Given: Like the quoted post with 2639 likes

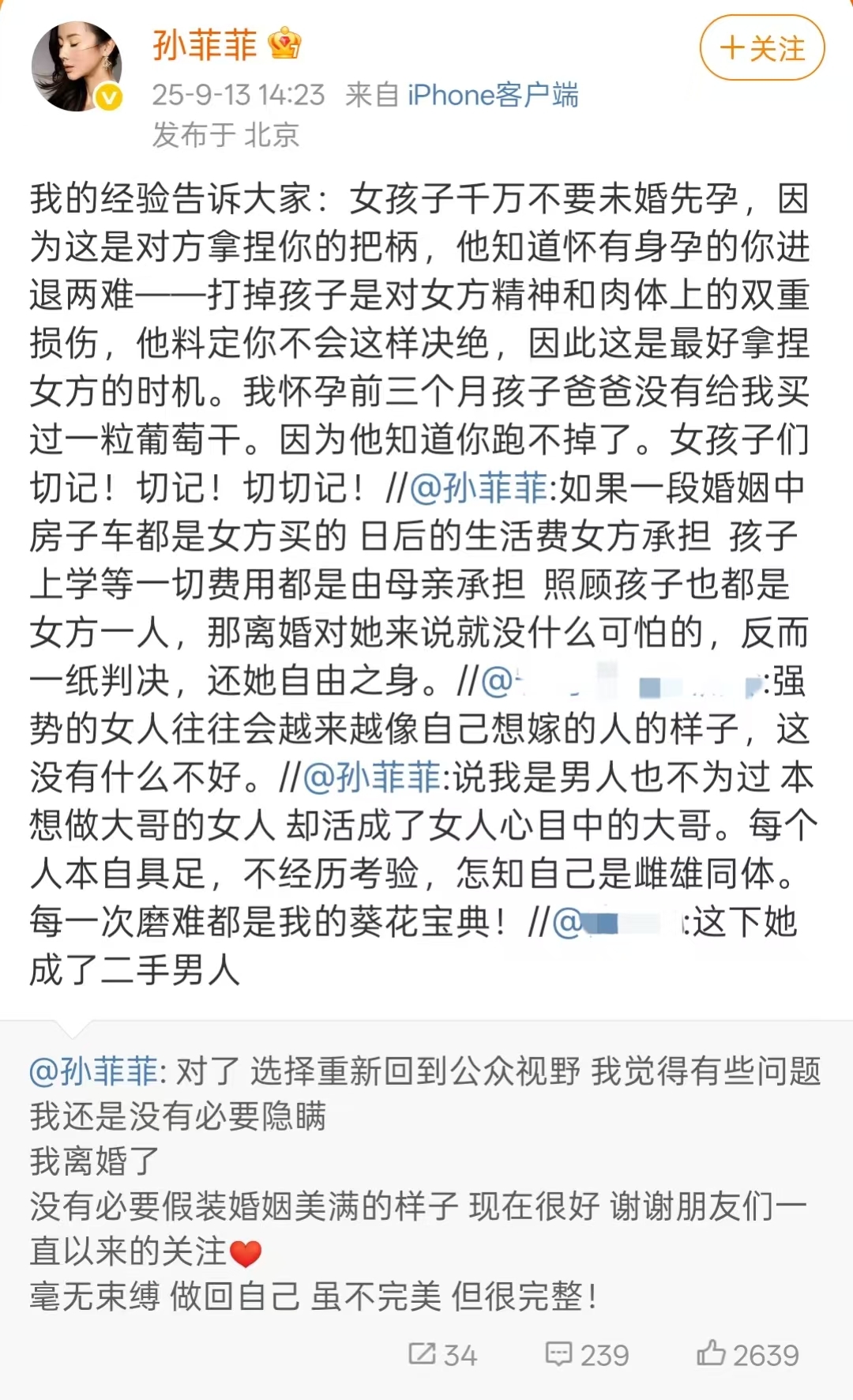Looking at the screenshot, I should tap(748, 1355).
